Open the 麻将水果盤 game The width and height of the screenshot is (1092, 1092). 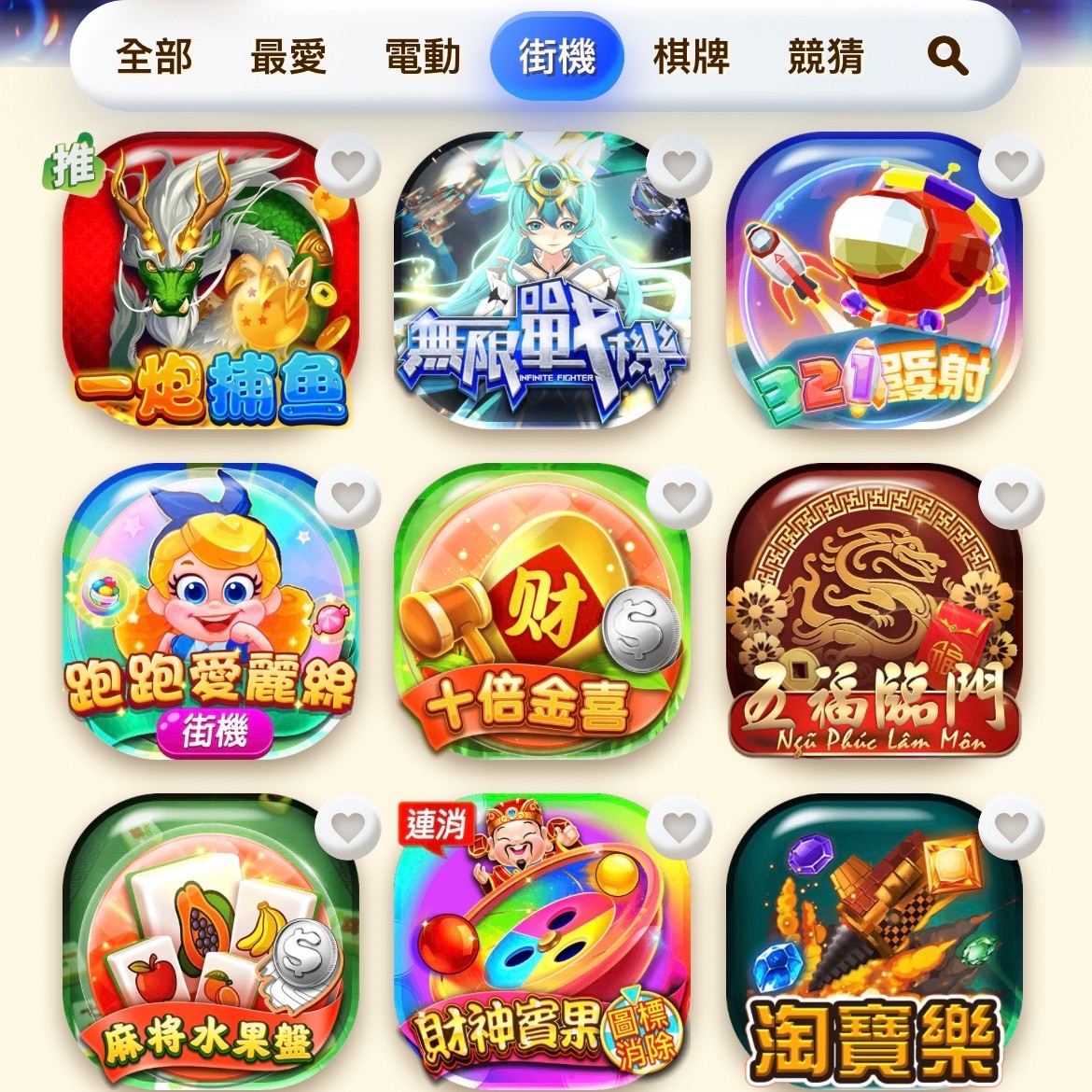tap(211, 943)
